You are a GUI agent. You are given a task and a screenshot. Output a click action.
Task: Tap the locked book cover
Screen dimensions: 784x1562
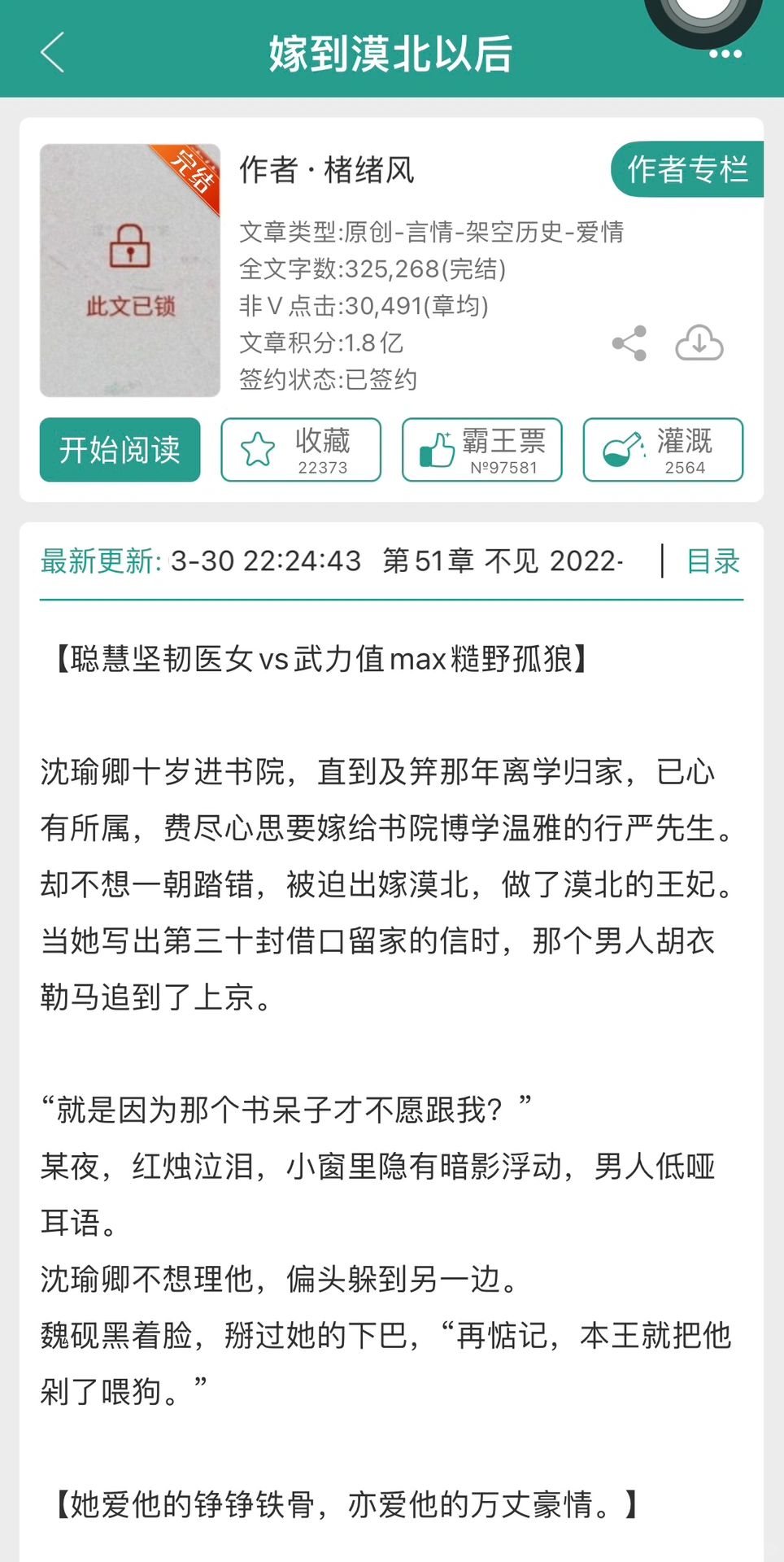click(130, 270)
